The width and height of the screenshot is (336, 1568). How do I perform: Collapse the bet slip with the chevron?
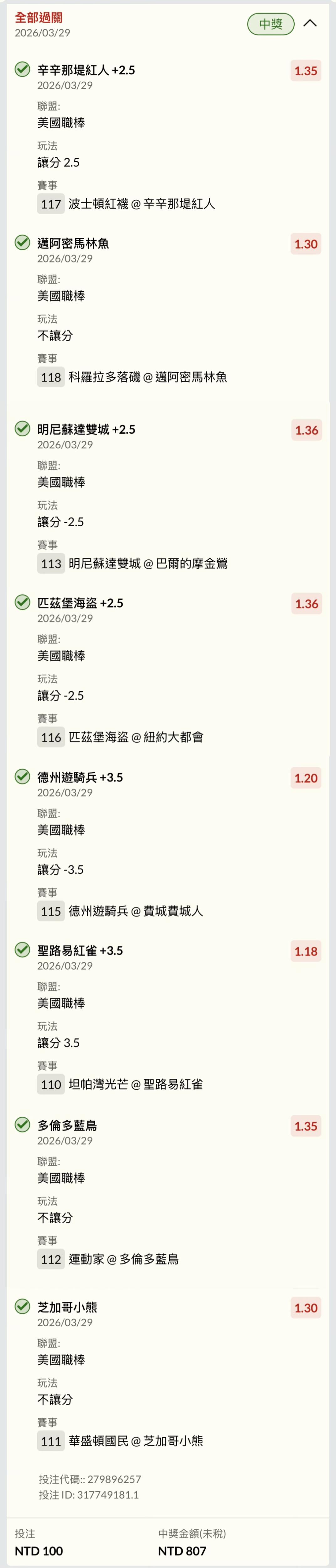tap(310, 24)
